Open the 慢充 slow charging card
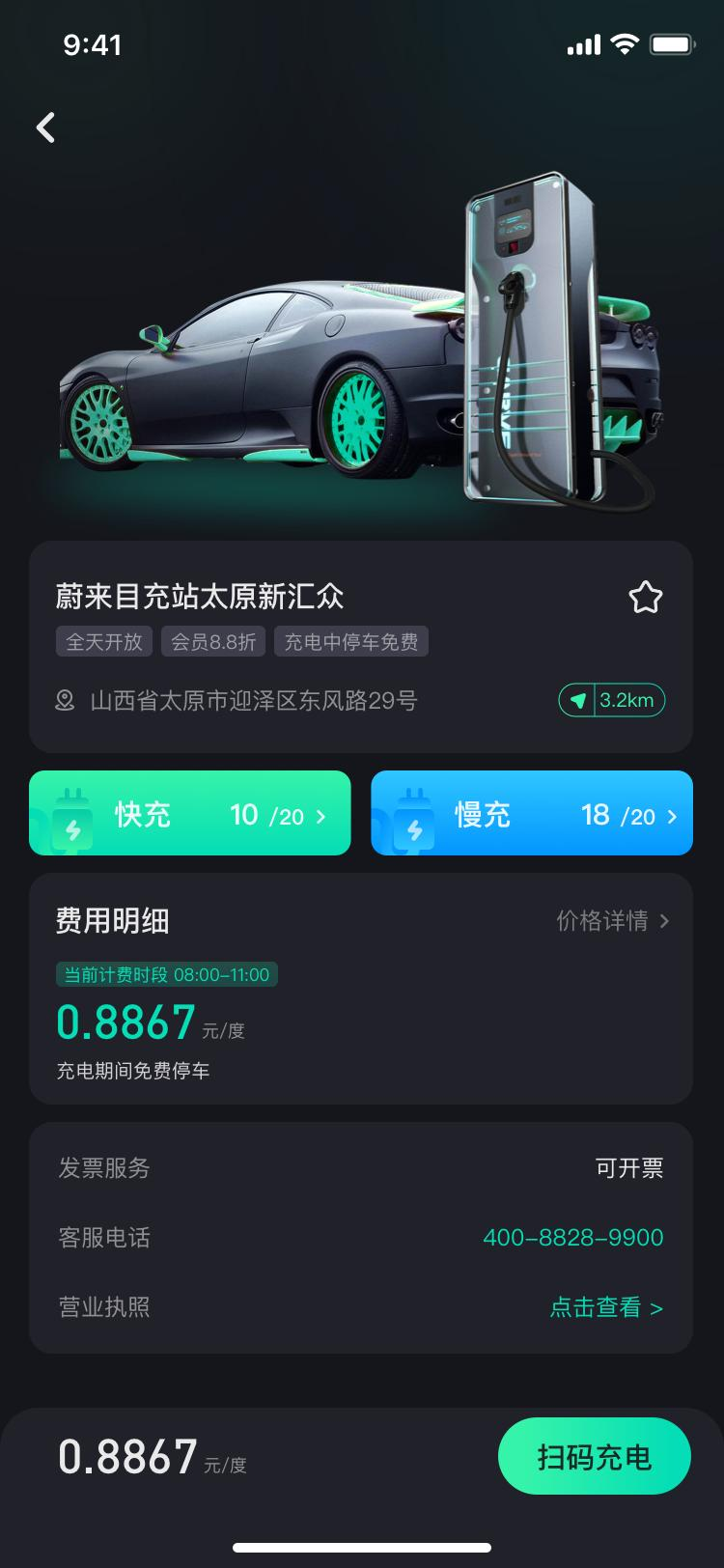The width and height of the screenshot is (724, 1568). (532, 813)
